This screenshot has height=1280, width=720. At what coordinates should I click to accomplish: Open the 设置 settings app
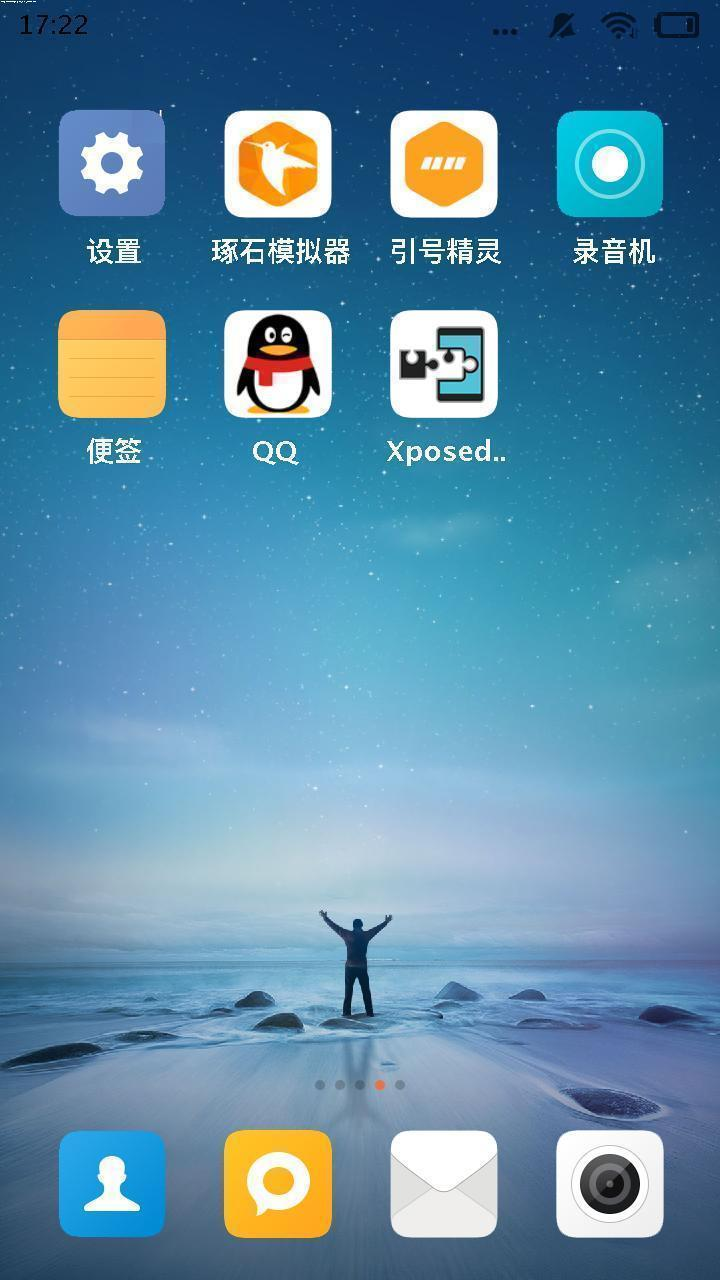point(112,164)
